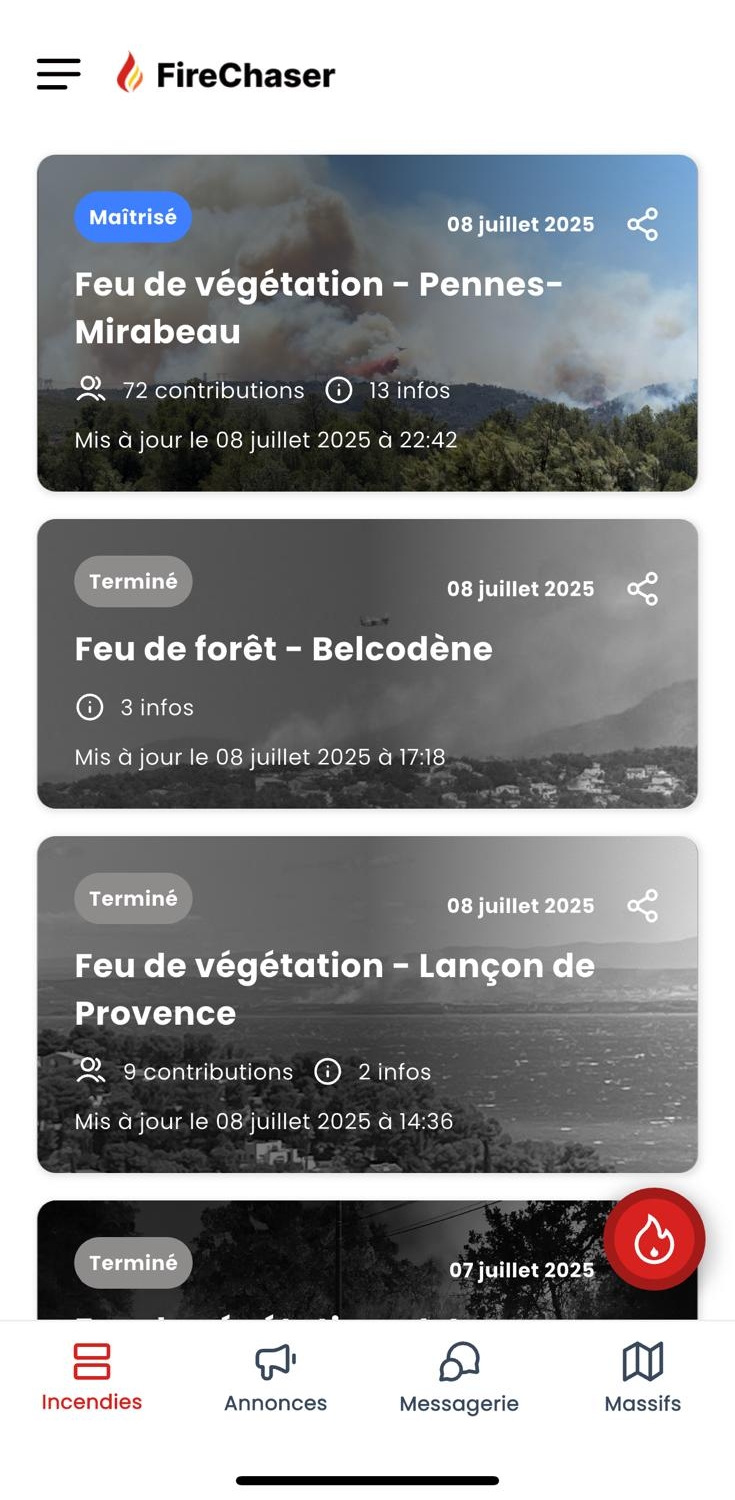Tap the red flame floating button

pyautogui.click(x=654, y=1239)
